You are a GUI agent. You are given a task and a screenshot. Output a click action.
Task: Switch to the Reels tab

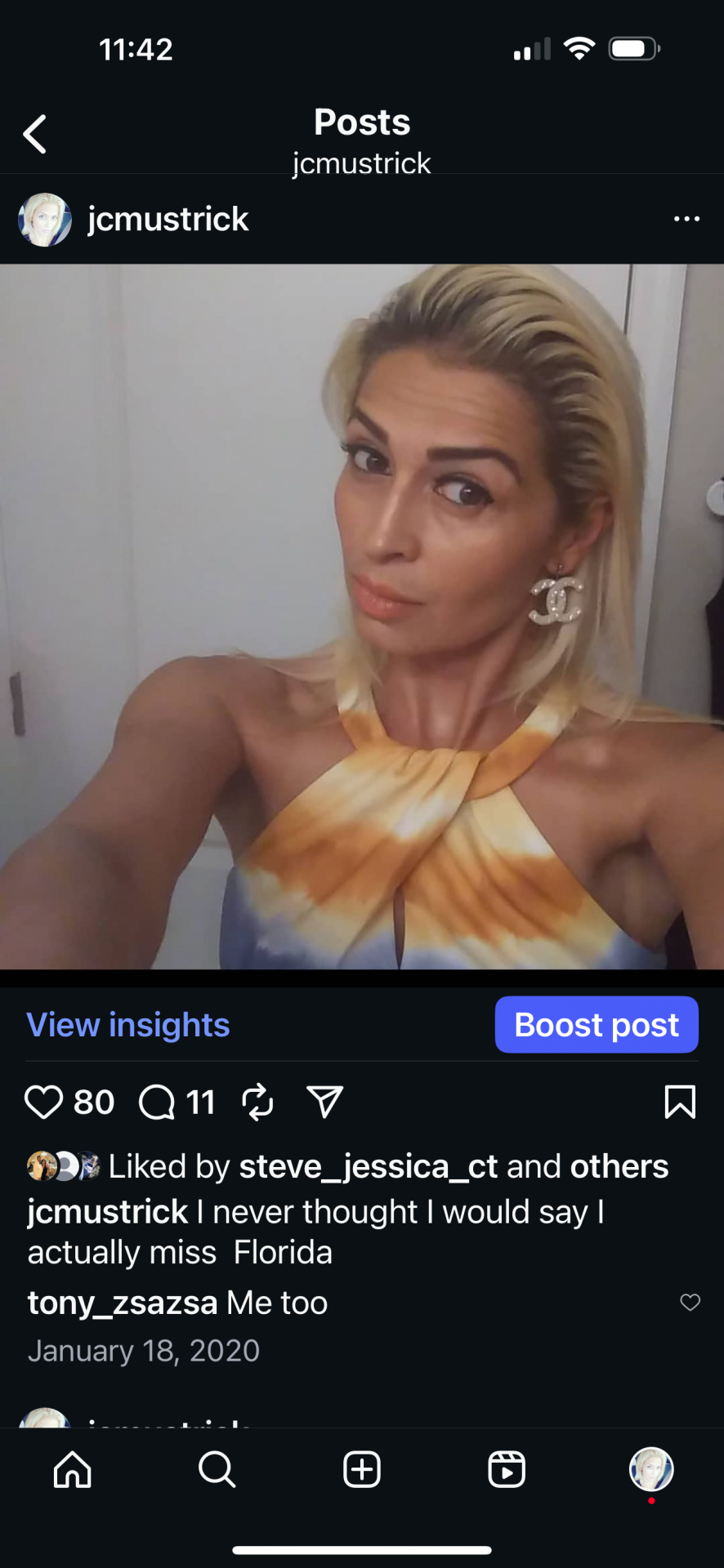507,1470
